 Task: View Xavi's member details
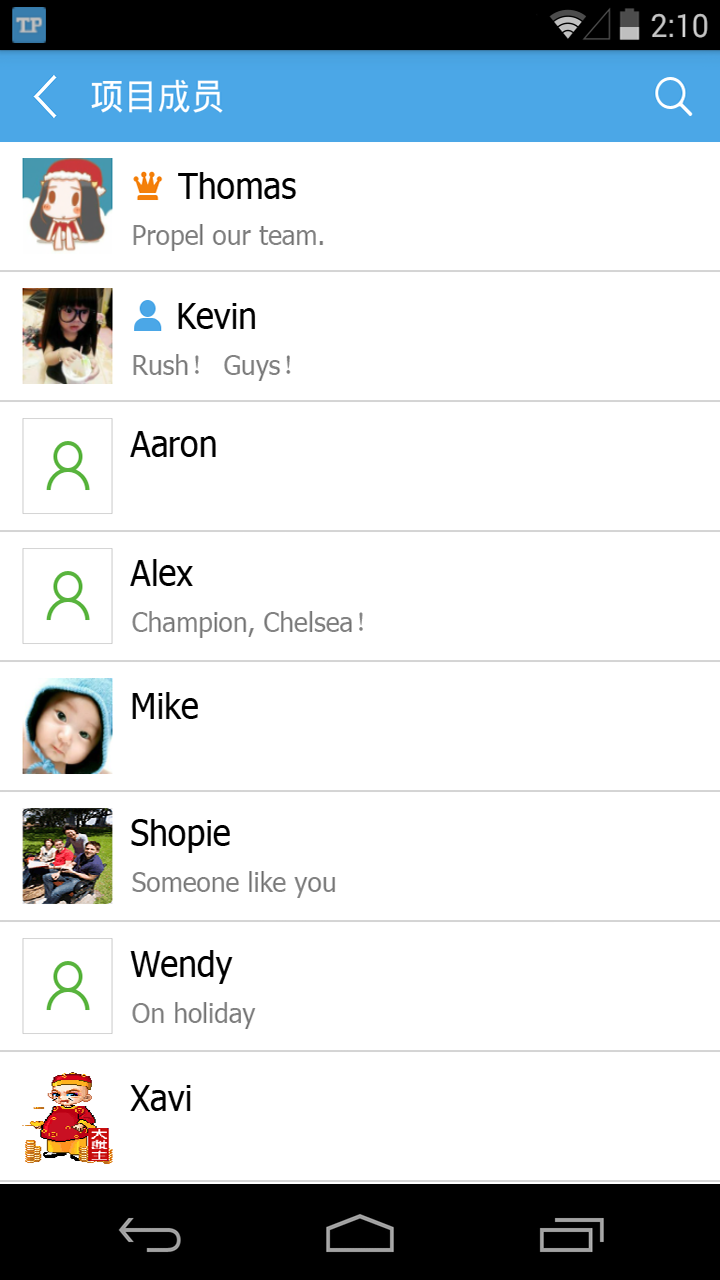(x=360, y=1116)
